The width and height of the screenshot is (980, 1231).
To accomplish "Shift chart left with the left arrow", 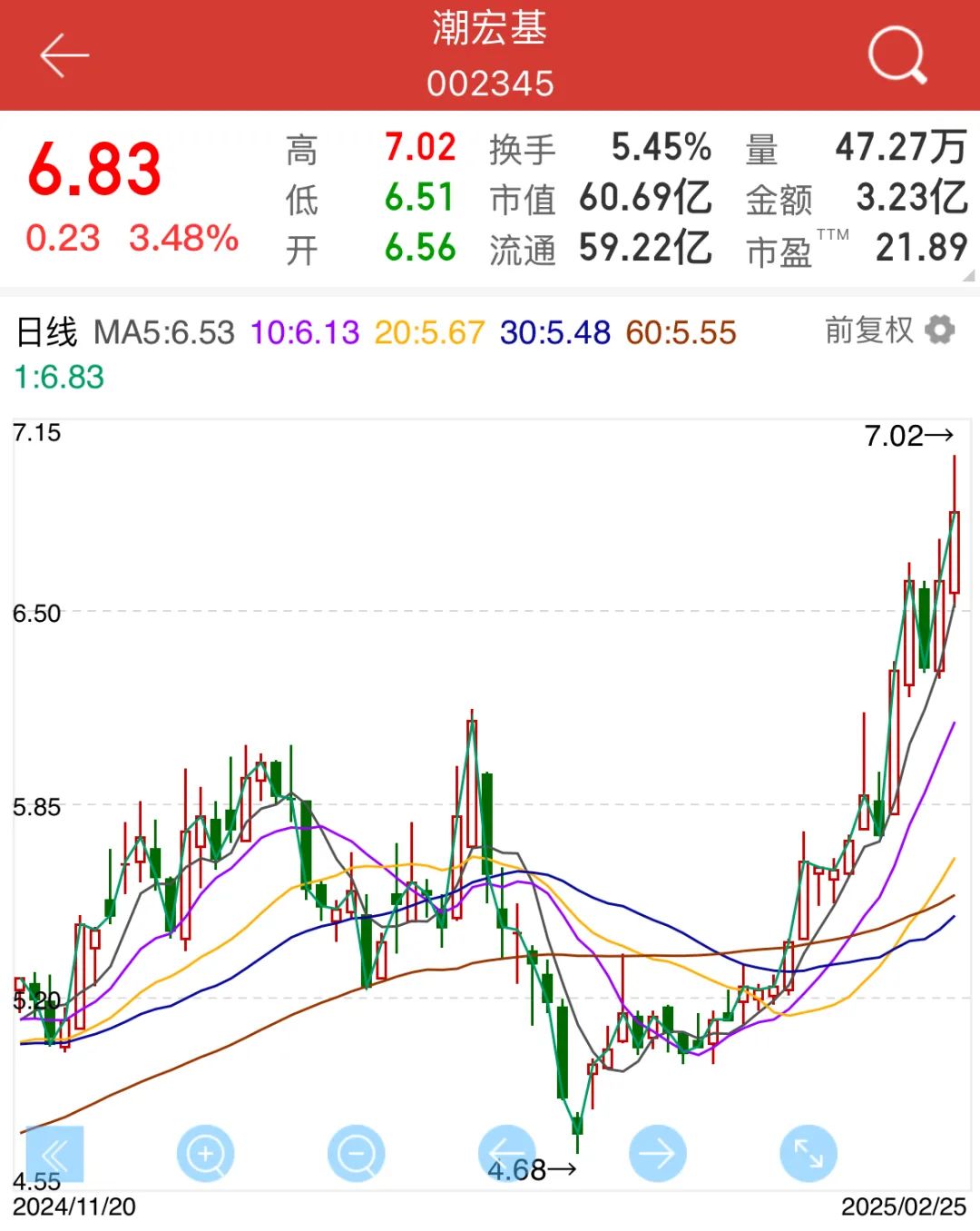I will tap(506, 1153).
